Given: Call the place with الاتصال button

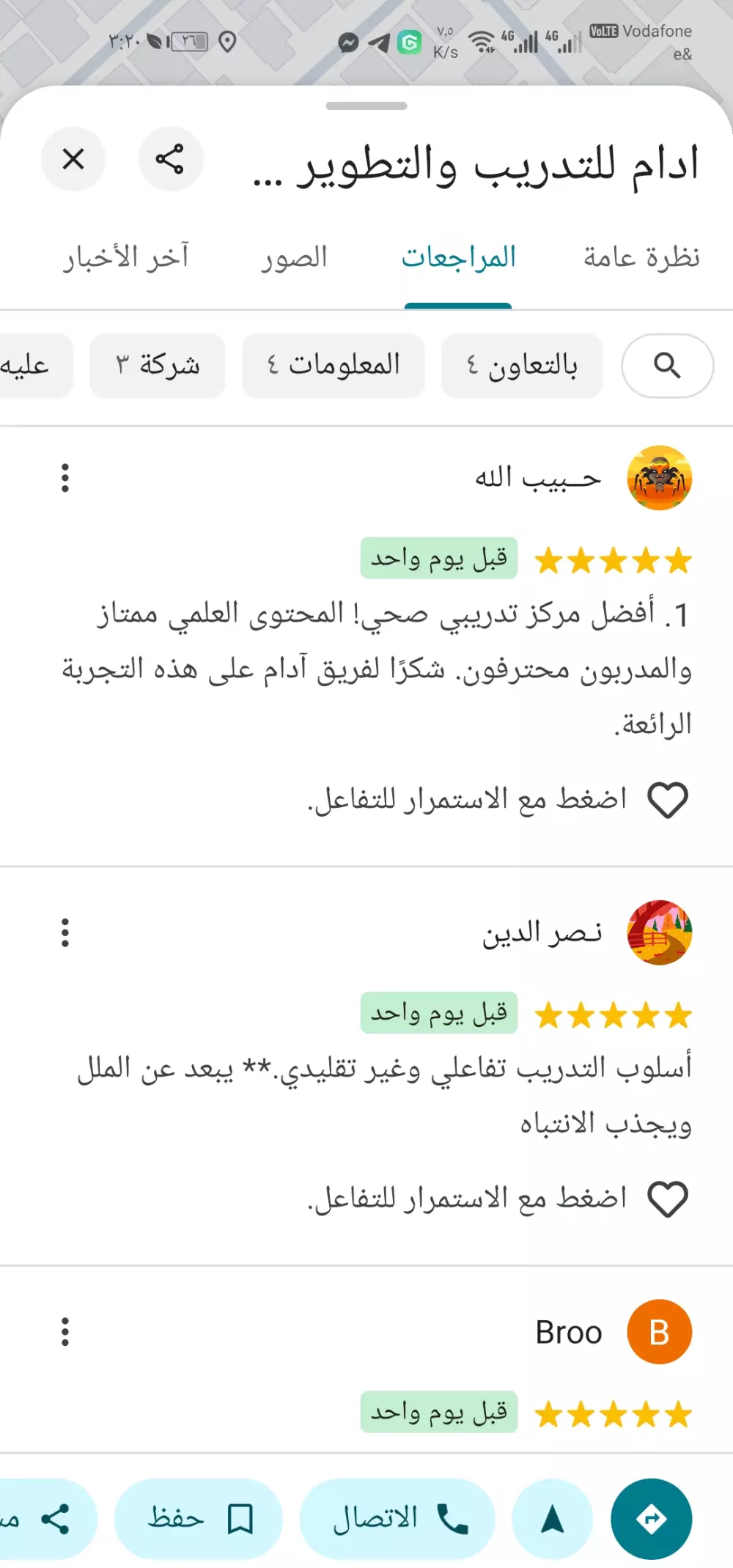Looking at the screenshot, I should coord(398,1519).
